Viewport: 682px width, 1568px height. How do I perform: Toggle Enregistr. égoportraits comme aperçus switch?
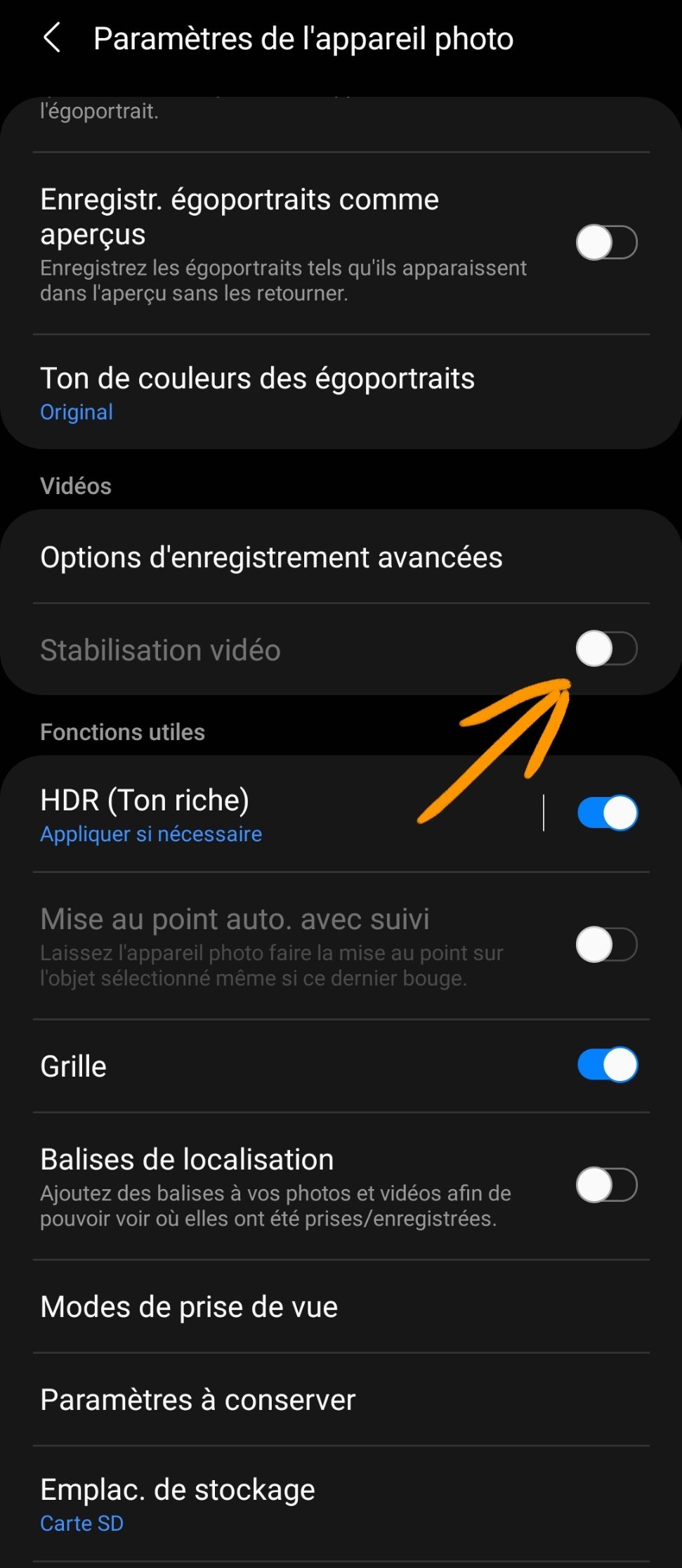coord(607,242)
